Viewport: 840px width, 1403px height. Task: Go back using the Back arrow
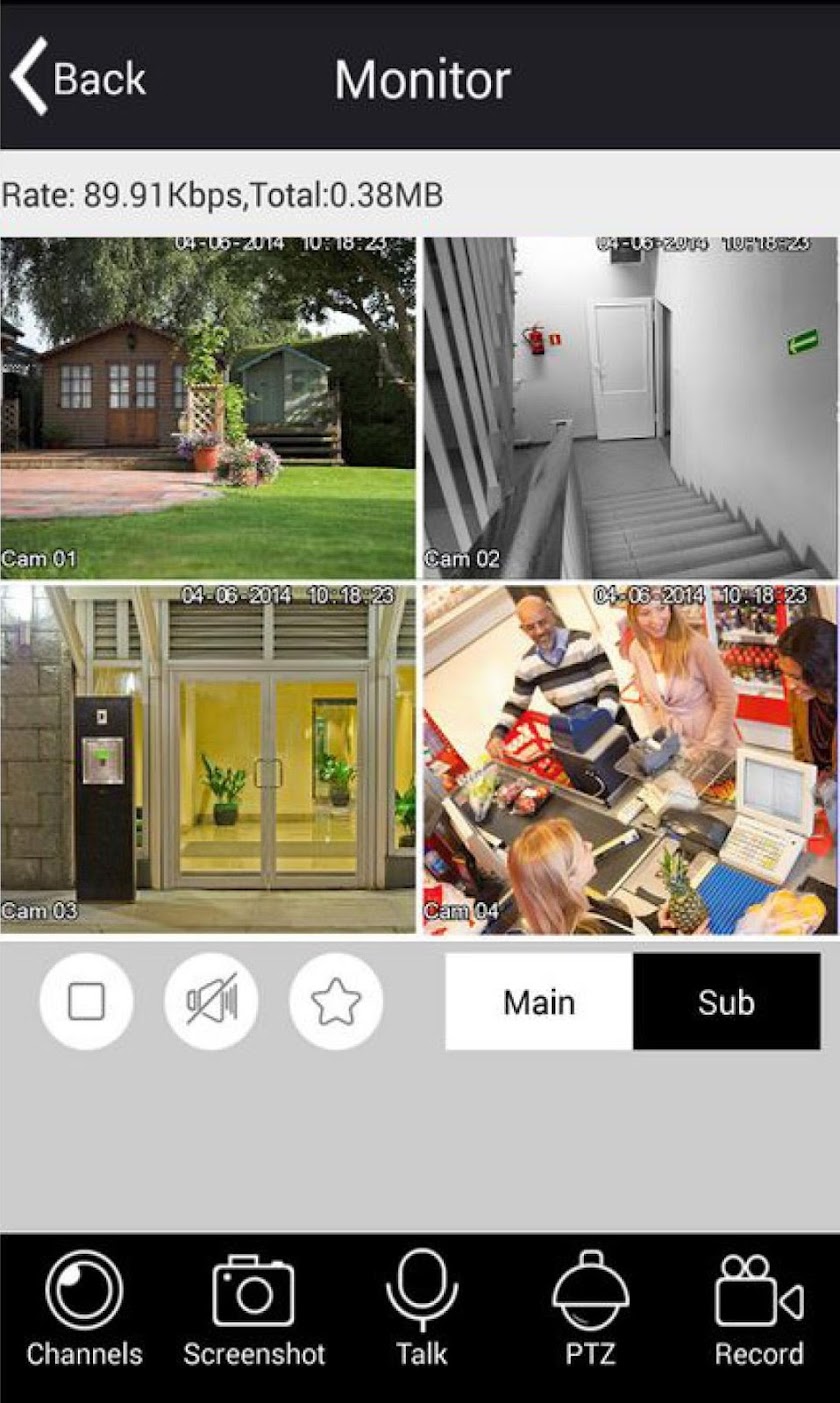[78, 77]
